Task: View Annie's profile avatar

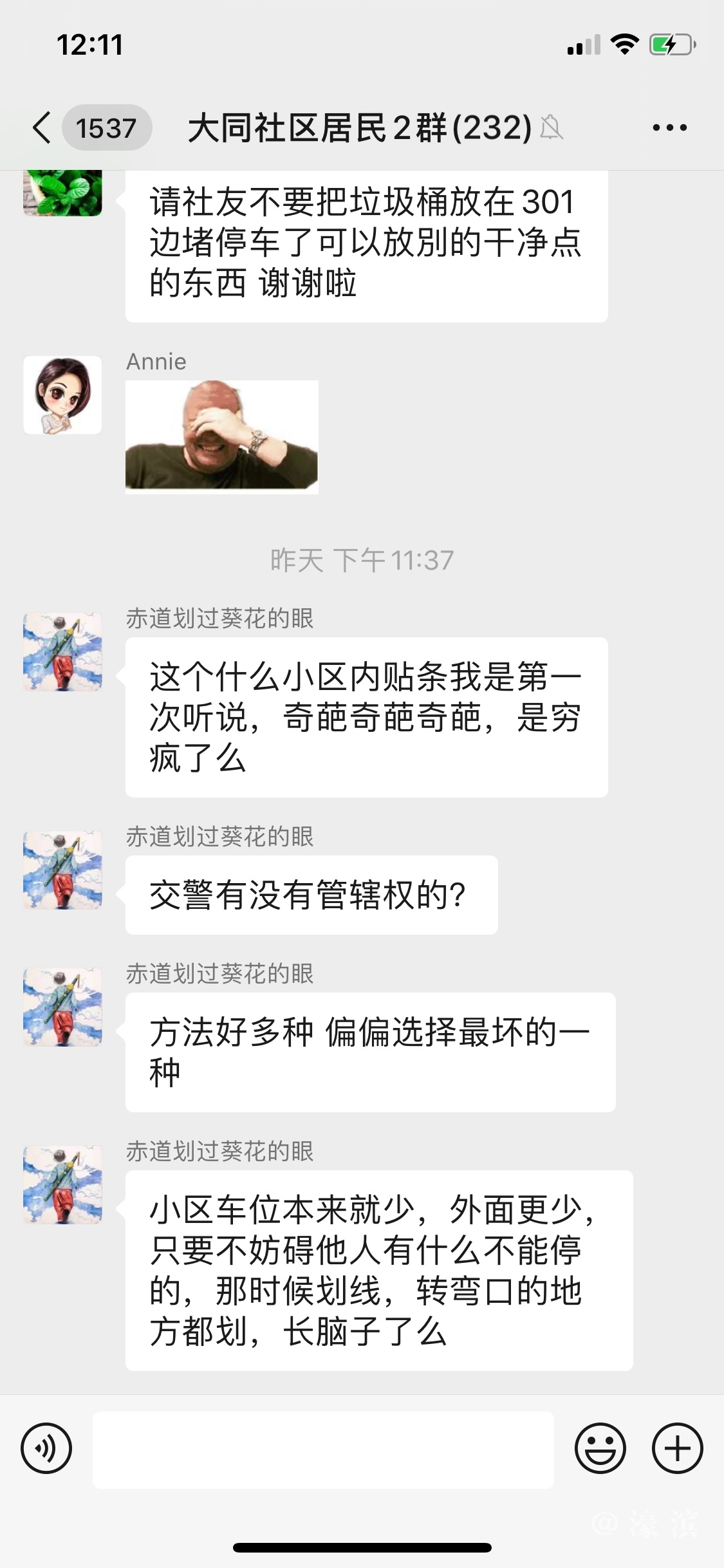Action: (x=62, y=395)
